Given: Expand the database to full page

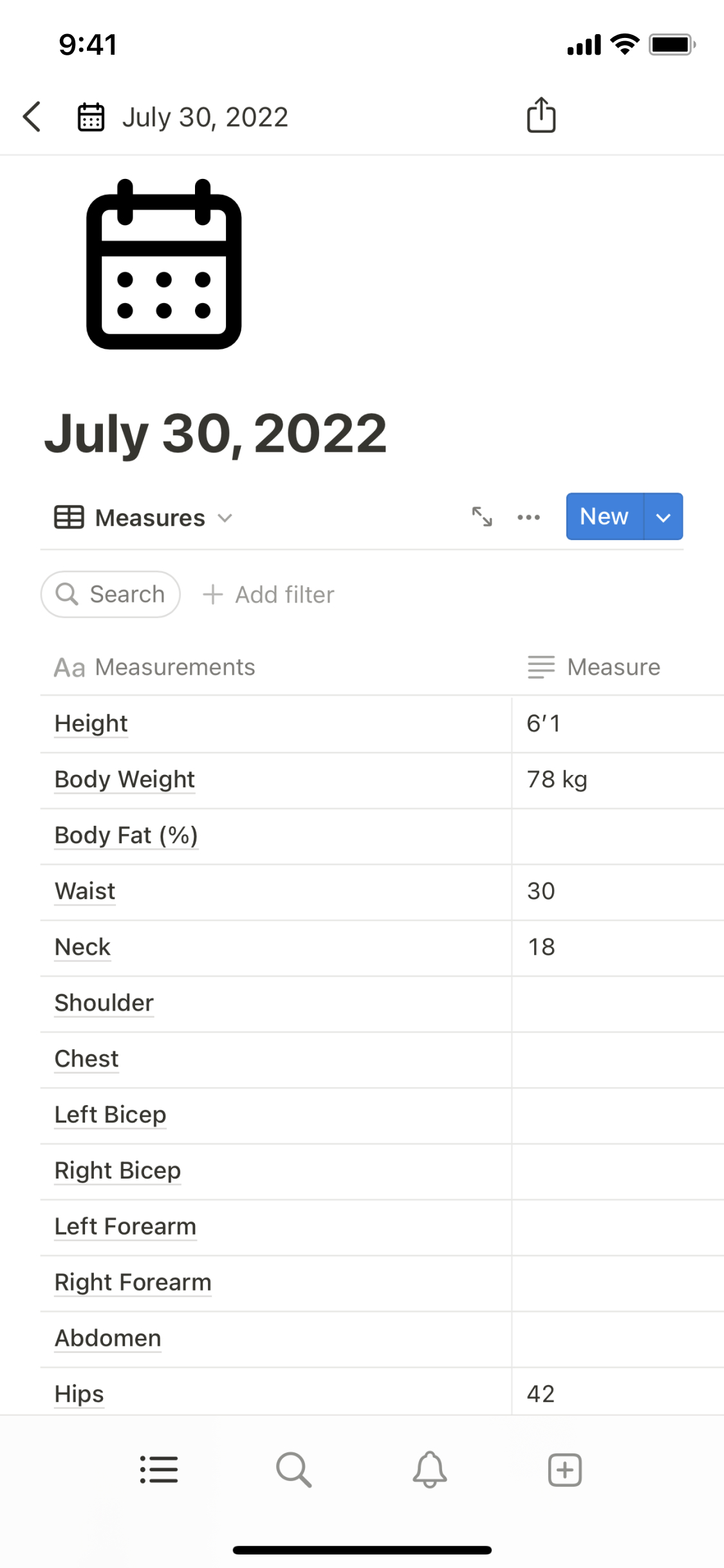Looking at the screenshot, I should tap(482, 517).
